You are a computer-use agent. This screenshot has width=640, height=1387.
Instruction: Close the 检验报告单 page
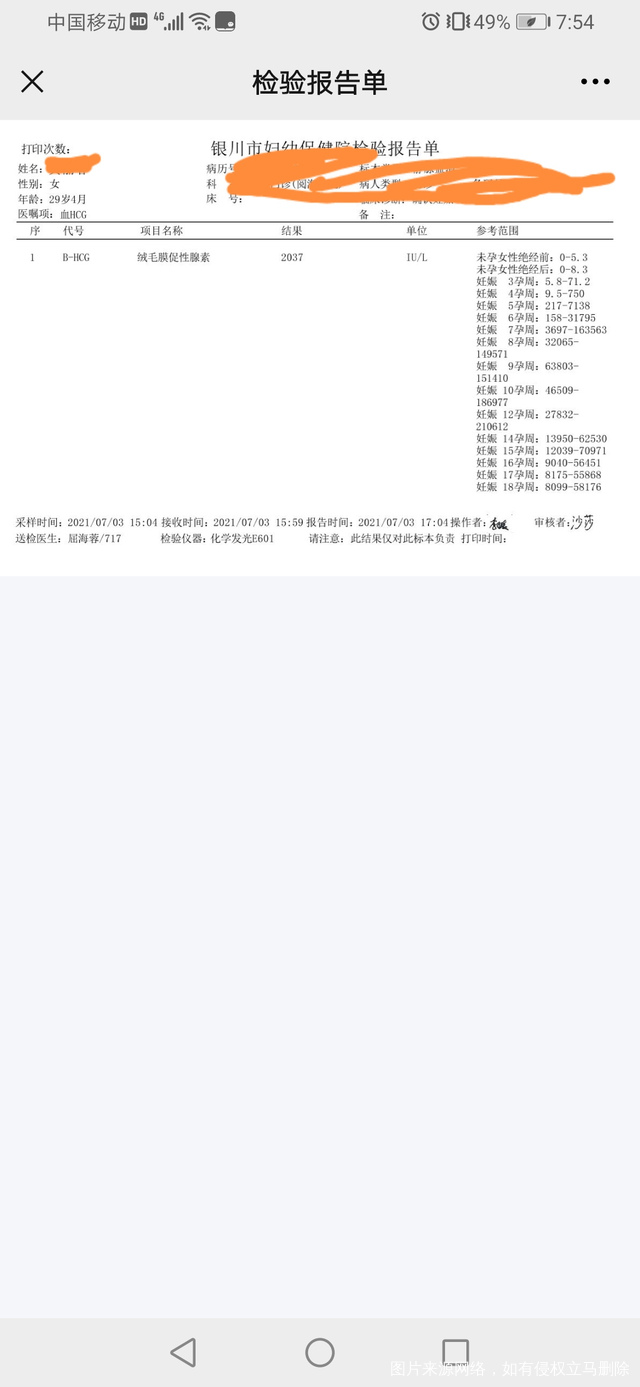[x=32, y=82]
